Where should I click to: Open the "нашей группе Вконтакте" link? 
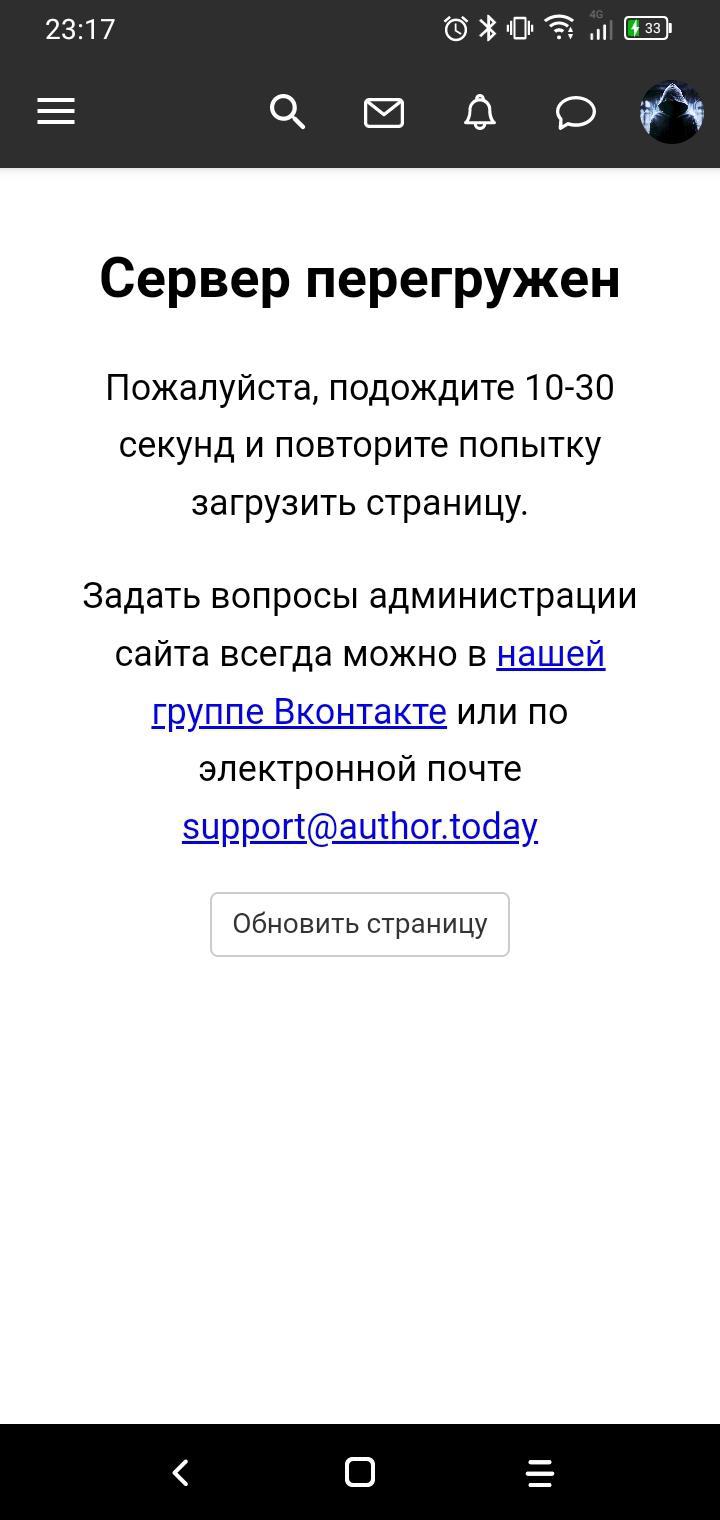coord(299,712)
